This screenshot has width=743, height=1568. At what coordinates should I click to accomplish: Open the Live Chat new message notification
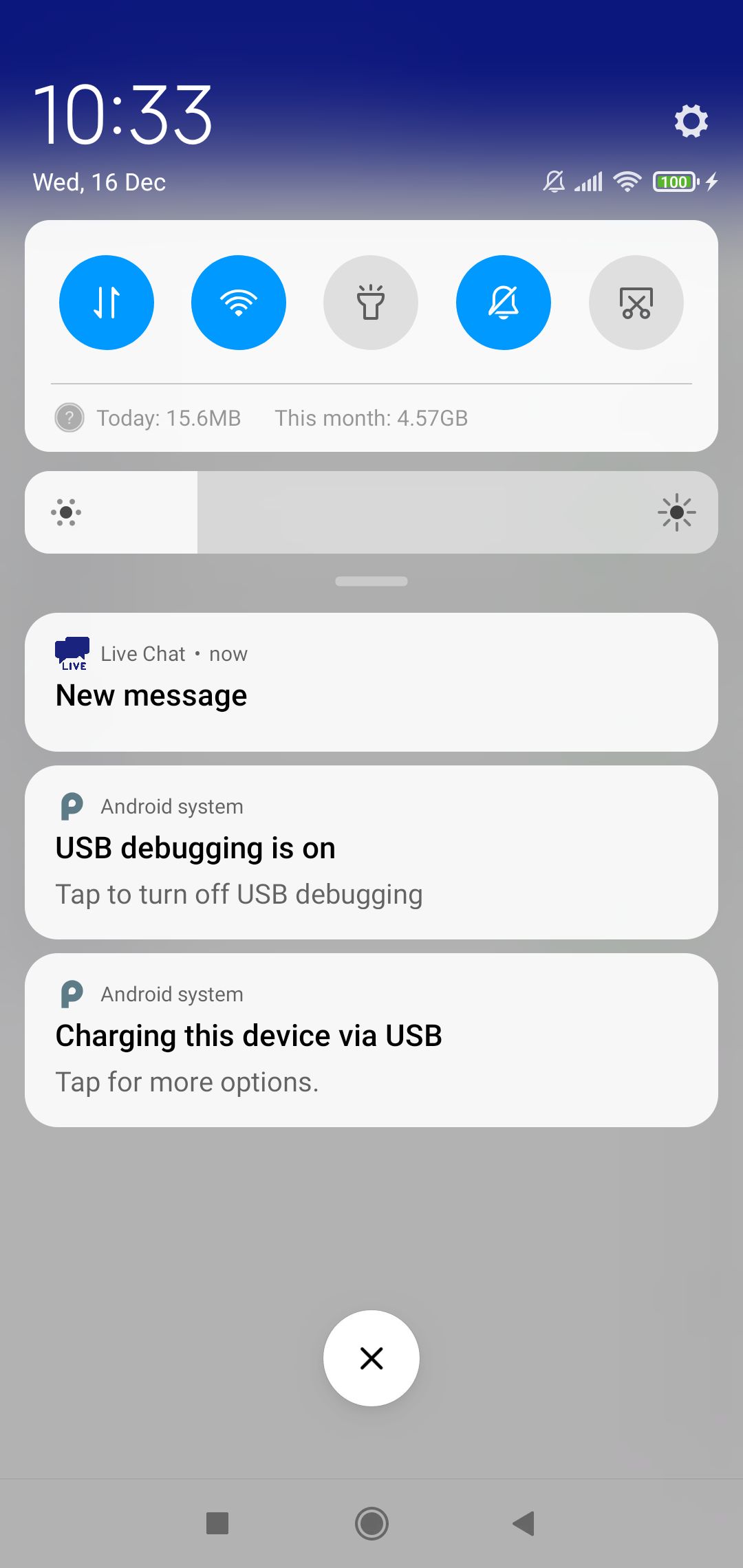tap(371, 682)
